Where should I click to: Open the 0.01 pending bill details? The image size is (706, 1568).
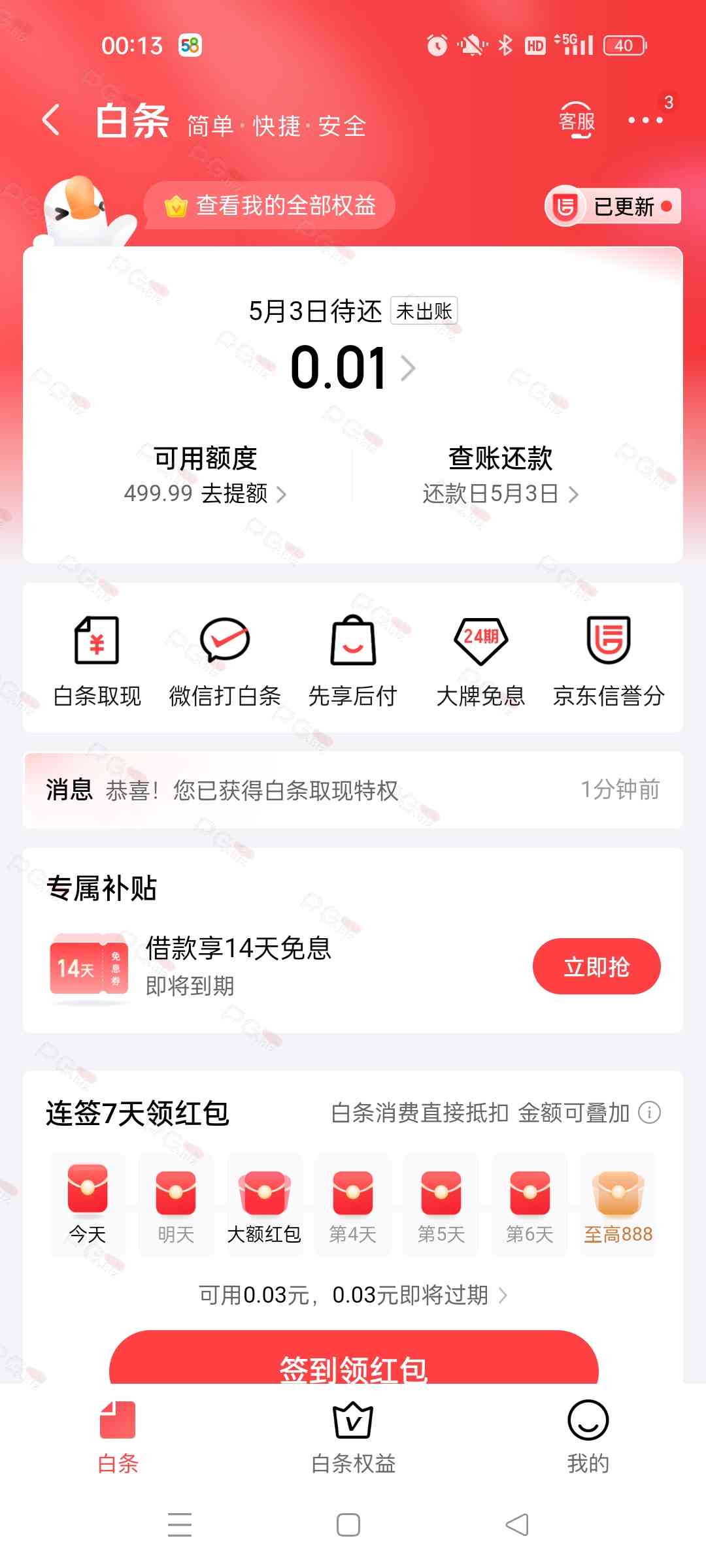tap(352, 368)
